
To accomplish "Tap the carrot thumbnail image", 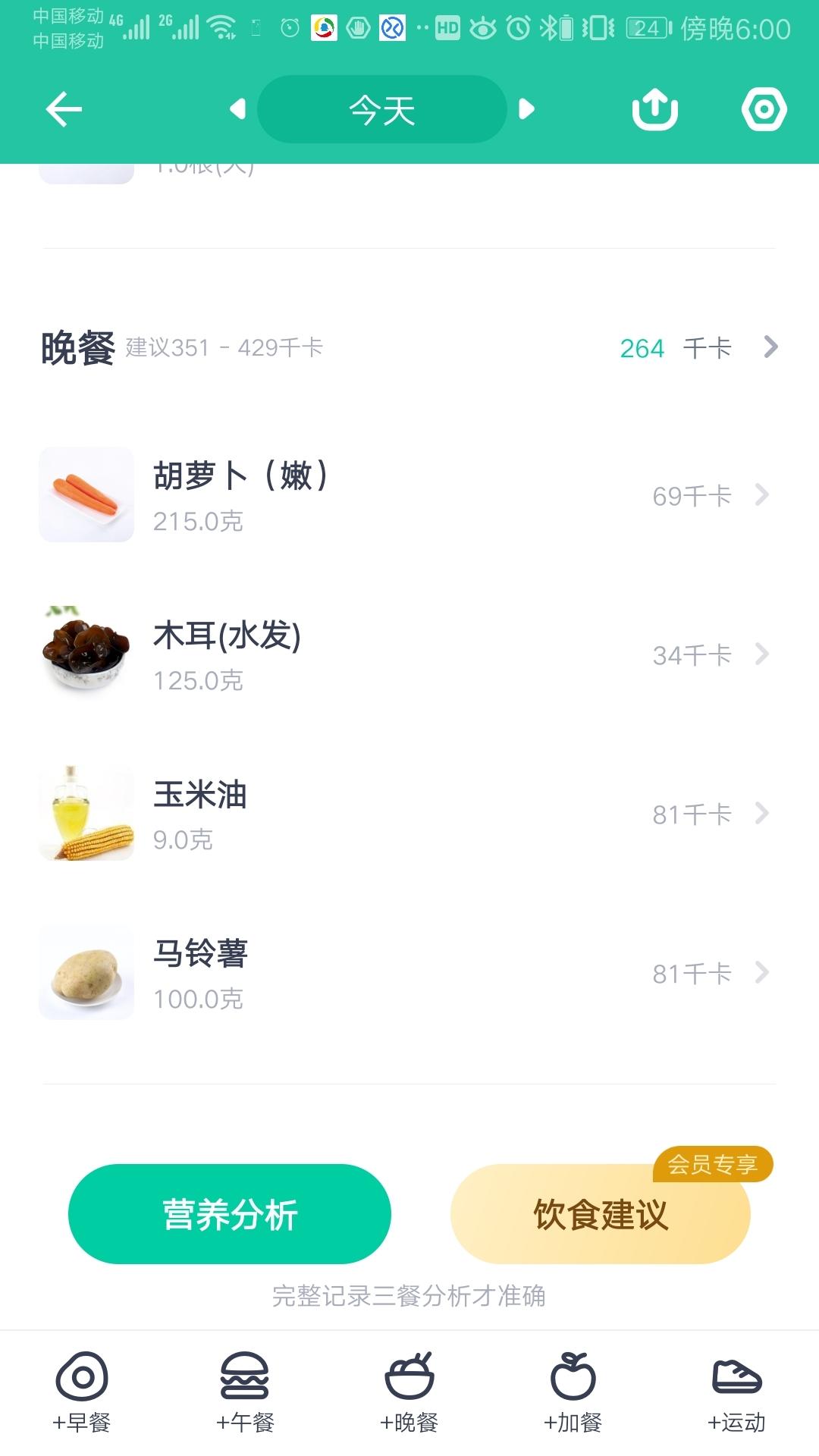I will [x=86, y=494].
